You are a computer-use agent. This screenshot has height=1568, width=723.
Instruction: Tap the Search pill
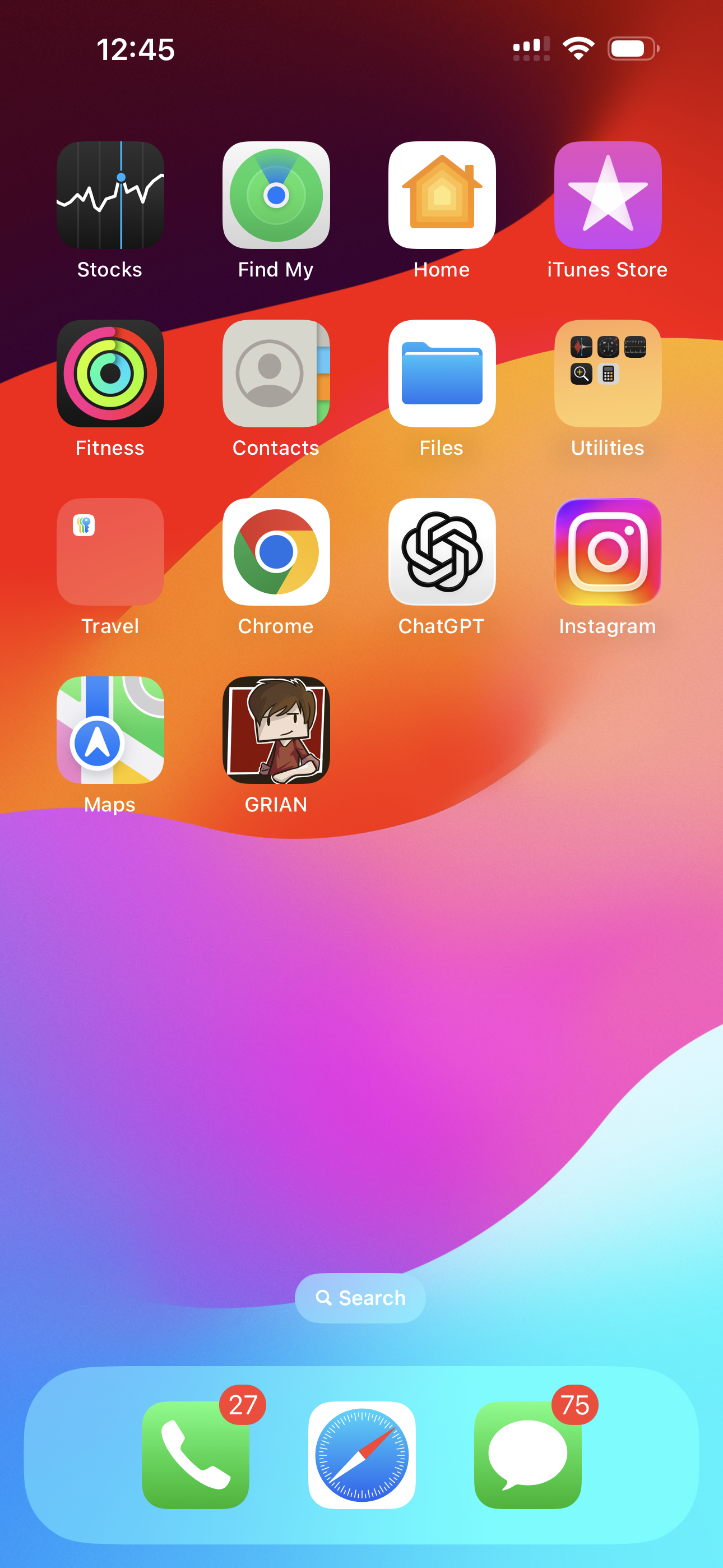(x=360, y=1298)
